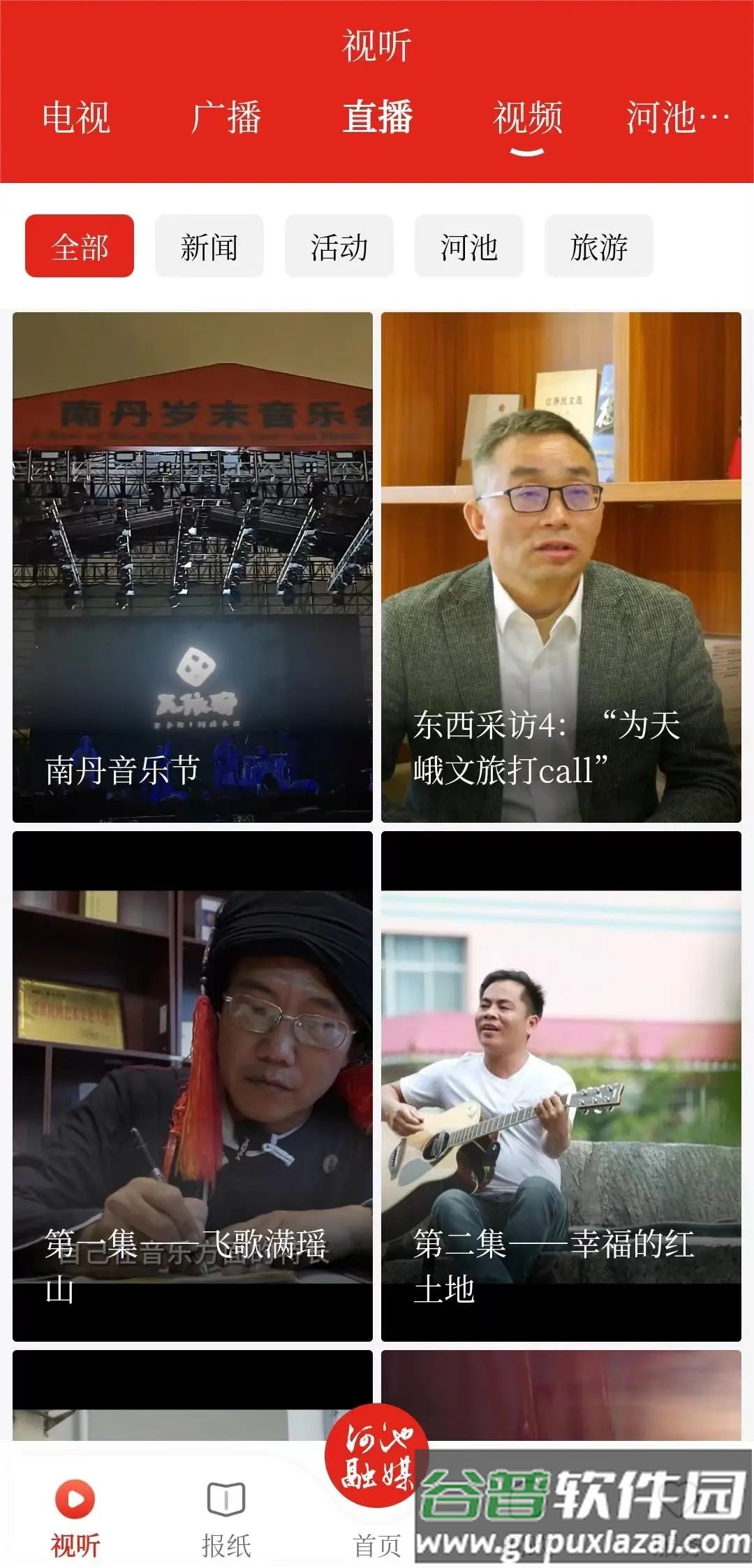754x1568 pixels.
Task: Open 第二集——幸福的红土地 video
Action: point(561,1086)
